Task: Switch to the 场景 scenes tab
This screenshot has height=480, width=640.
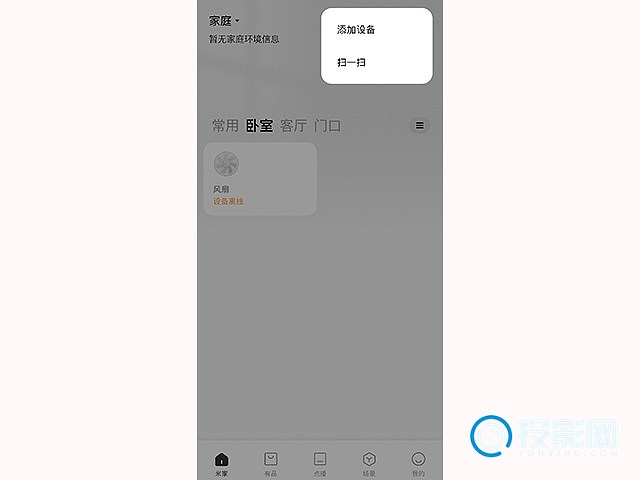Action: (x=369, y=463)
